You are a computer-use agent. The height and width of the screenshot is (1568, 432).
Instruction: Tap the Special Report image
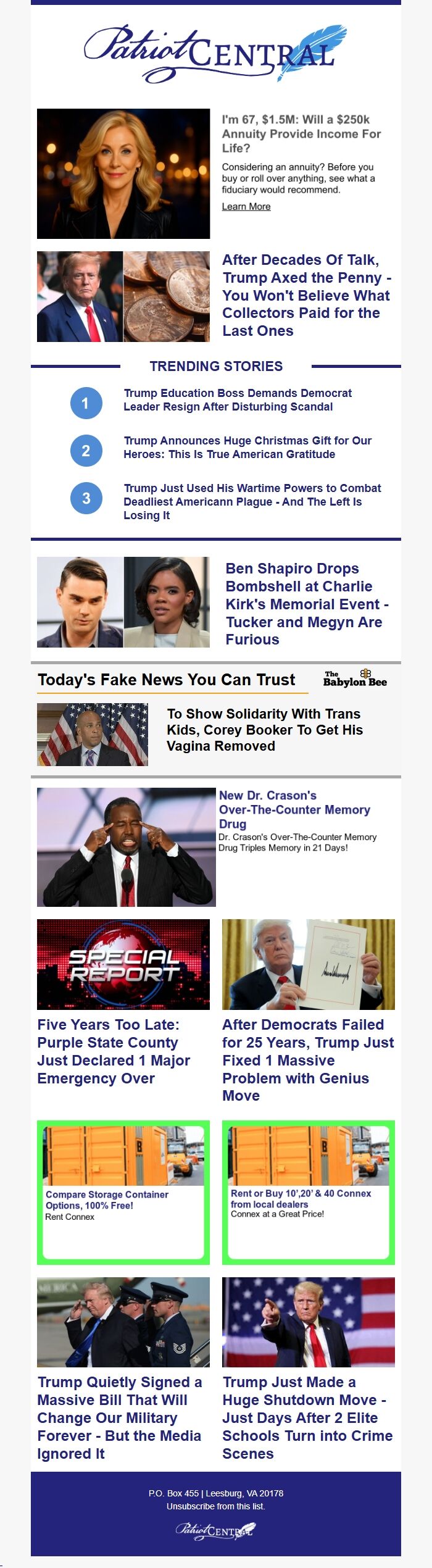coord(123,964)
